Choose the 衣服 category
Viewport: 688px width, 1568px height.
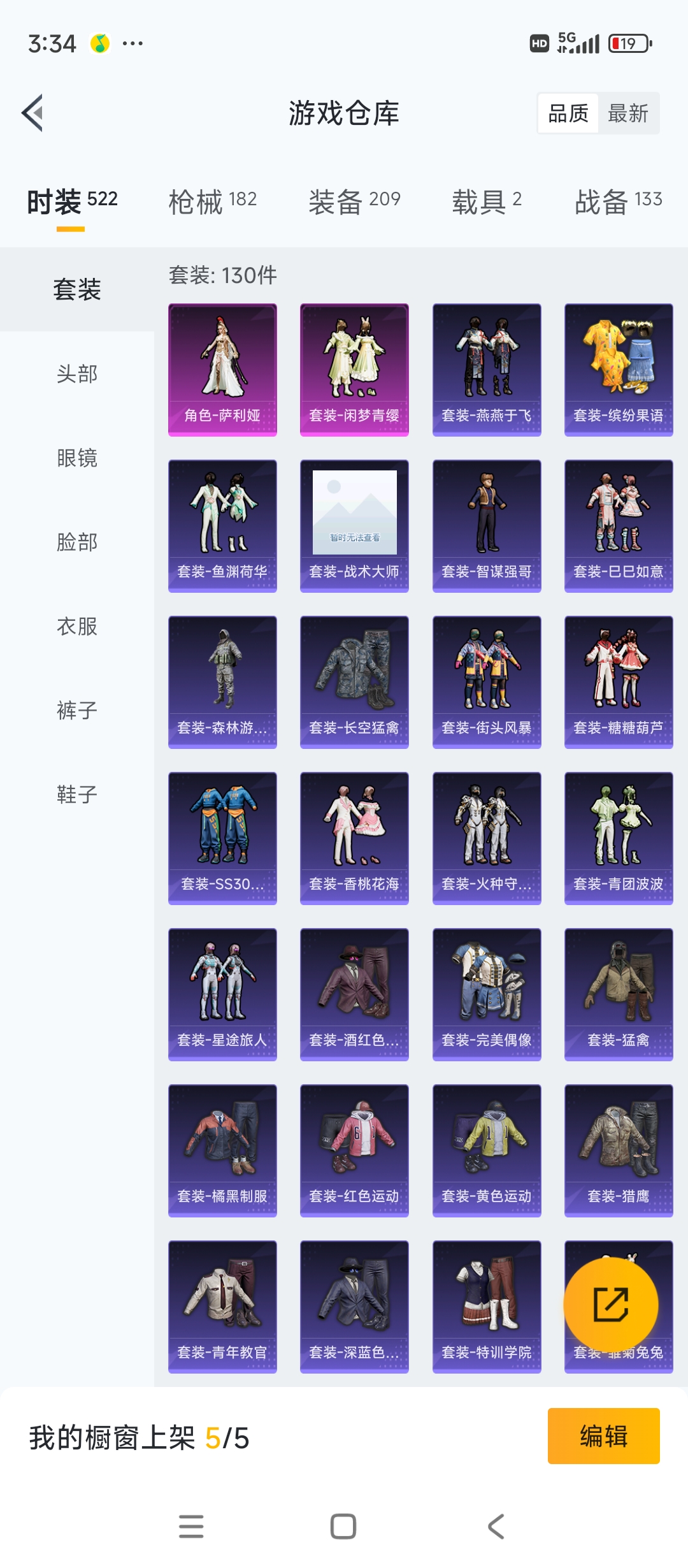click(x=77, y=626)
